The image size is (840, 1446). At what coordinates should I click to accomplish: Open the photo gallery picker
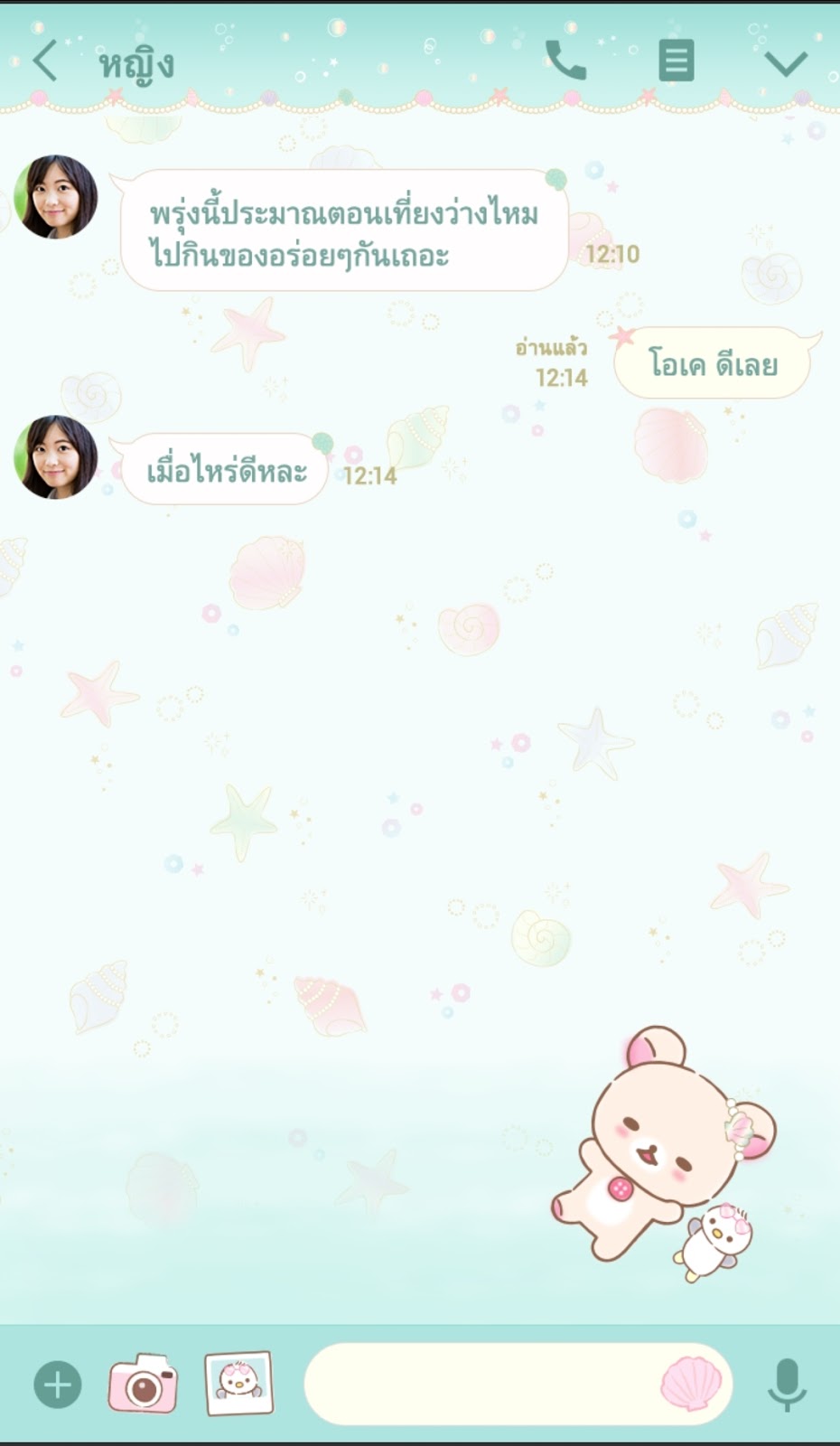tap(238, 1383)
